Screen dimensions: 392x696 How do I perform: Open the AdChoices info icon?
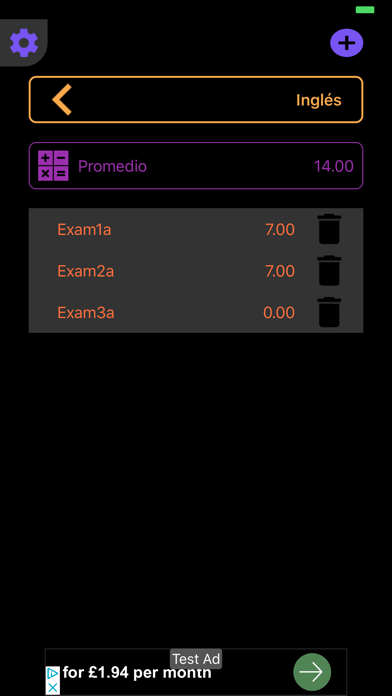tap(53, 673)
